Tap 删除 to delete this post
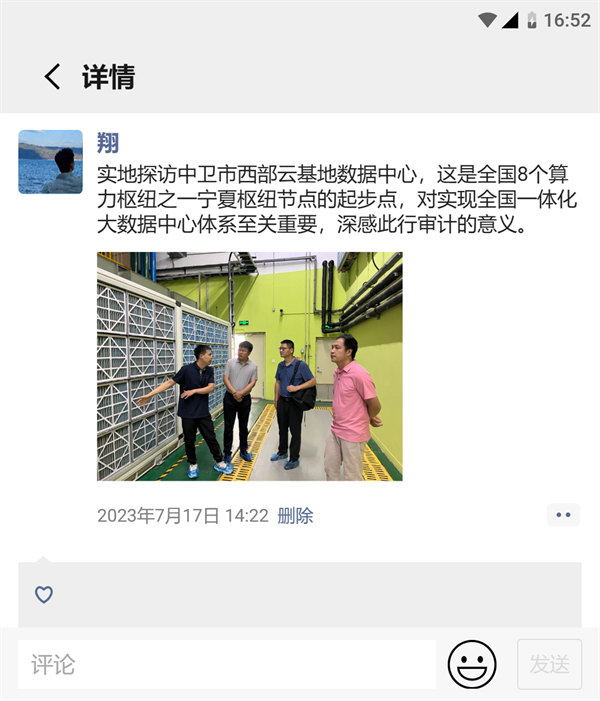The height and width of the screenshot is (701, 600). (x=295, y=516)
